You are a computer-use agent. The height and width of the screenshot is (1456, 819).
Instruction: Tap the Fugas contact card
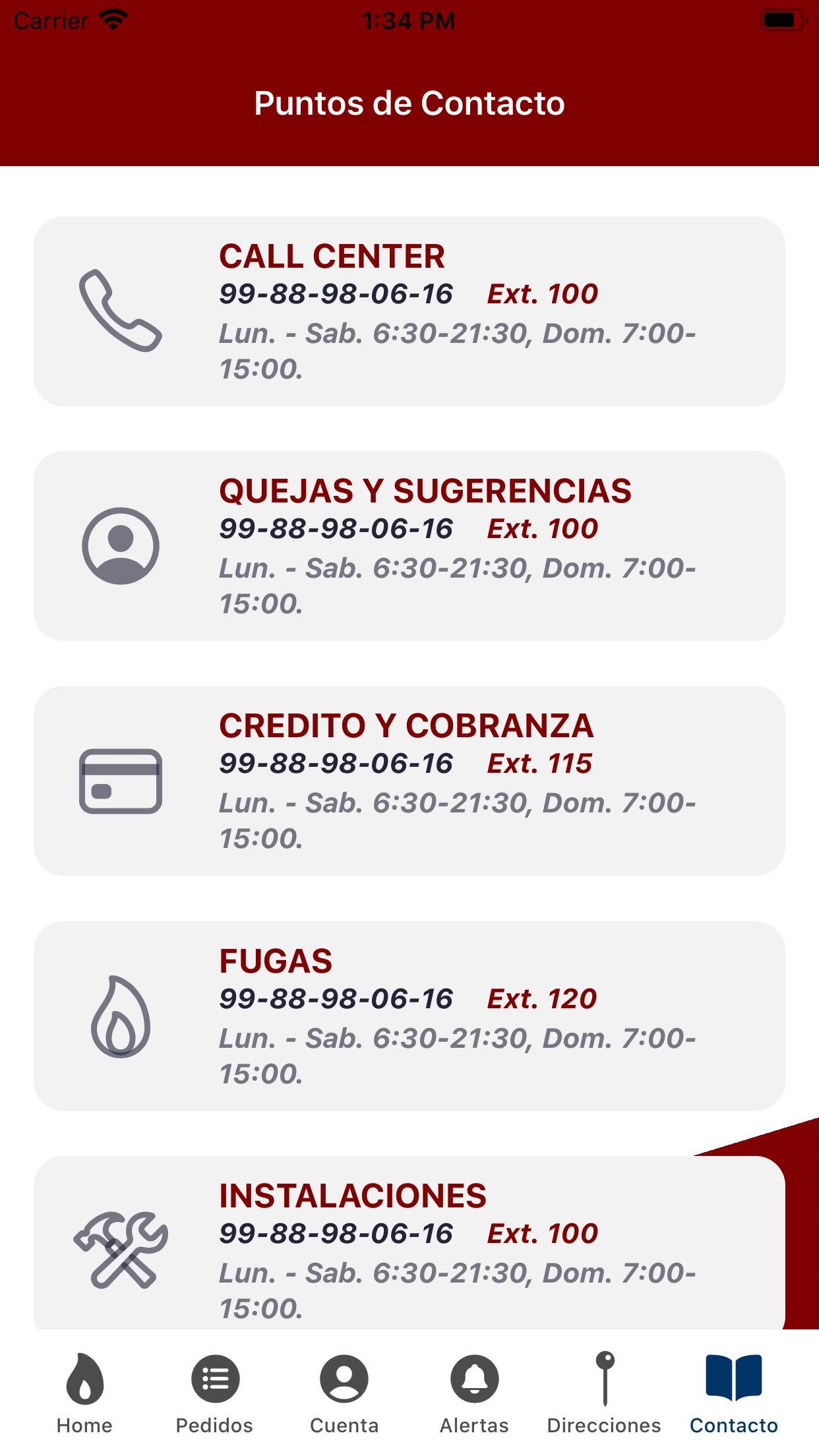pyautogui.click(x=409, y=1016)
